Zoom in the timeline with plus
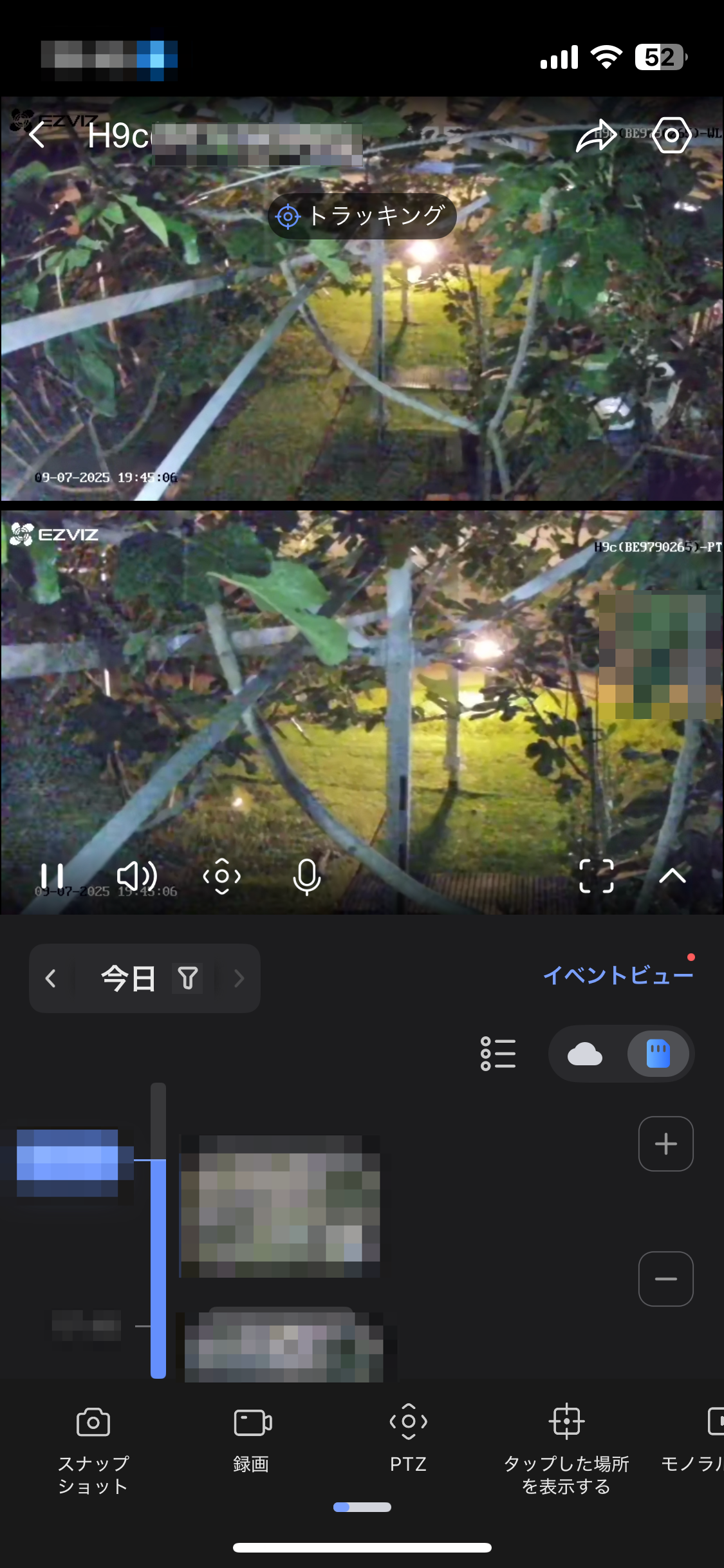The height and width of the screenshot is (1568, 724). [x=666, y=1144]
